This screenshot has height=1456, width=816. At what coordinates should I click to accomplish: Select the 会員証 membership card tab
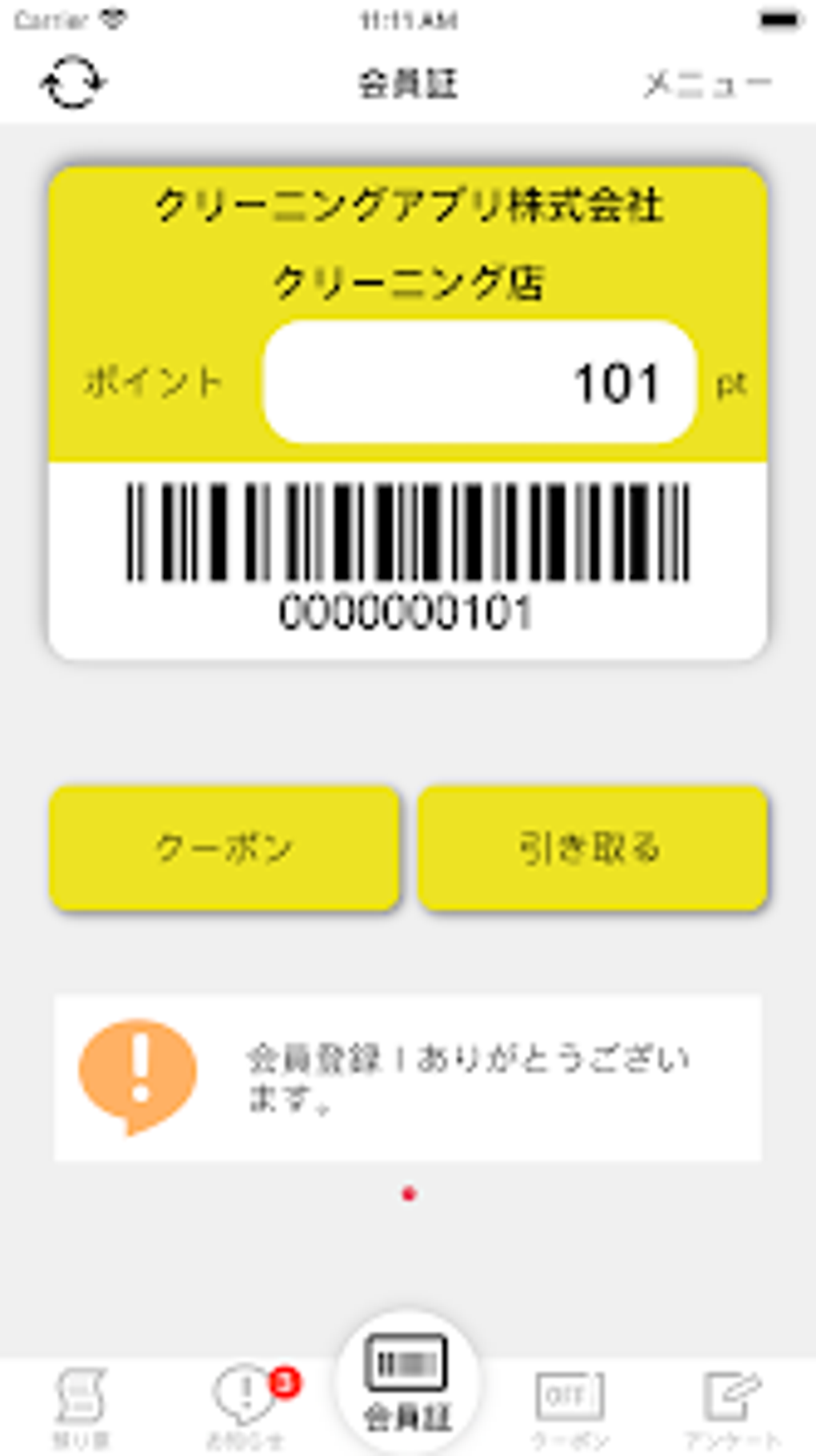click(408, 1385)
